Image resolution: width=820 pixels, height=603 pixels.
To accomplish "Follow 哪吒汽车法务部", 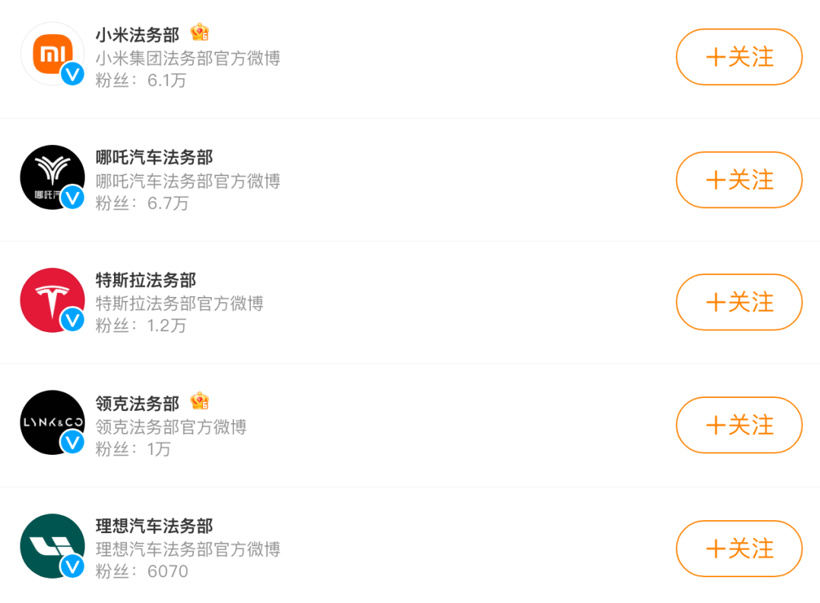I will (x=739, y=180).
